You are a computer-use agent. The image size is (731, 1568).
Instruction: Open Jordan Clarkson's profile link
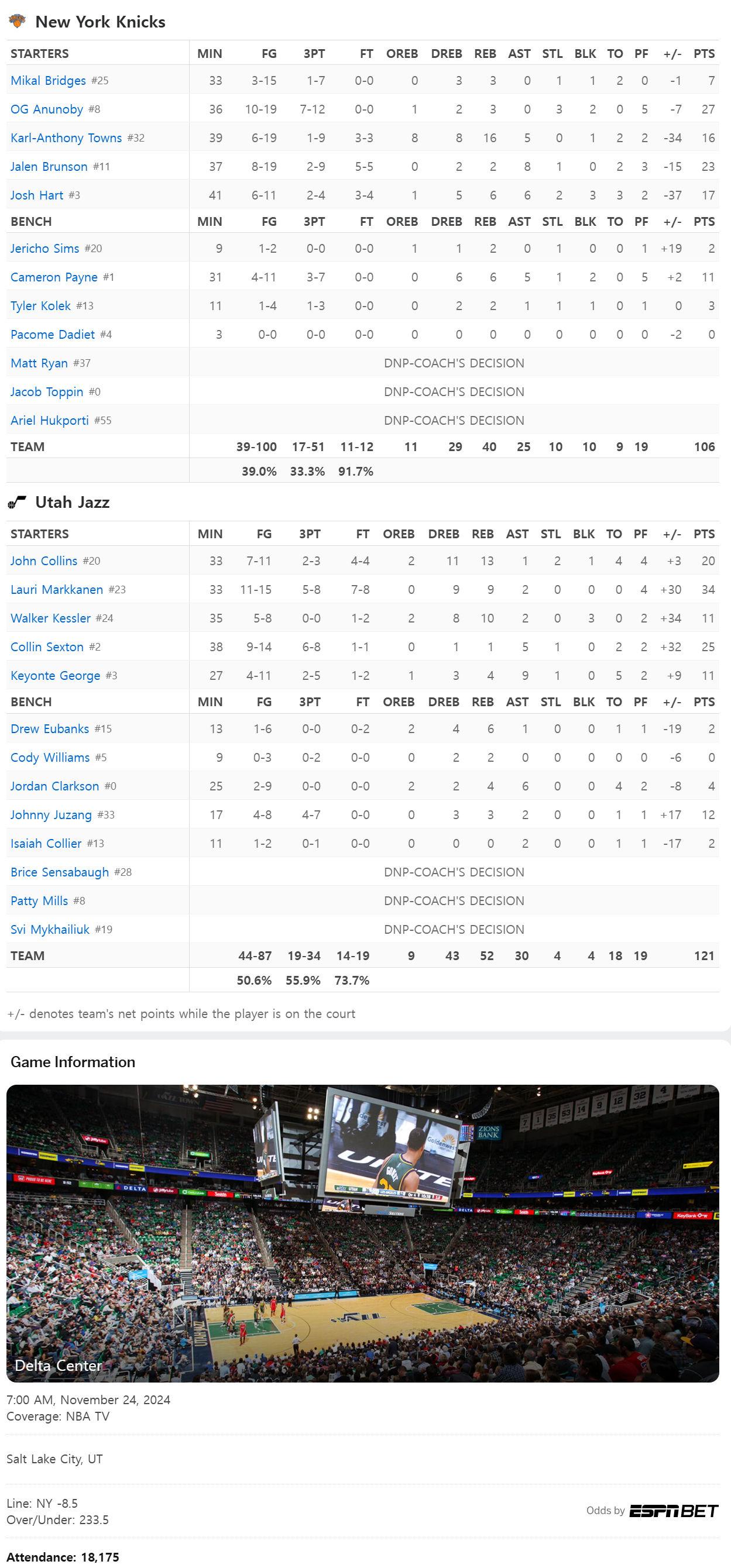[55, 786]
